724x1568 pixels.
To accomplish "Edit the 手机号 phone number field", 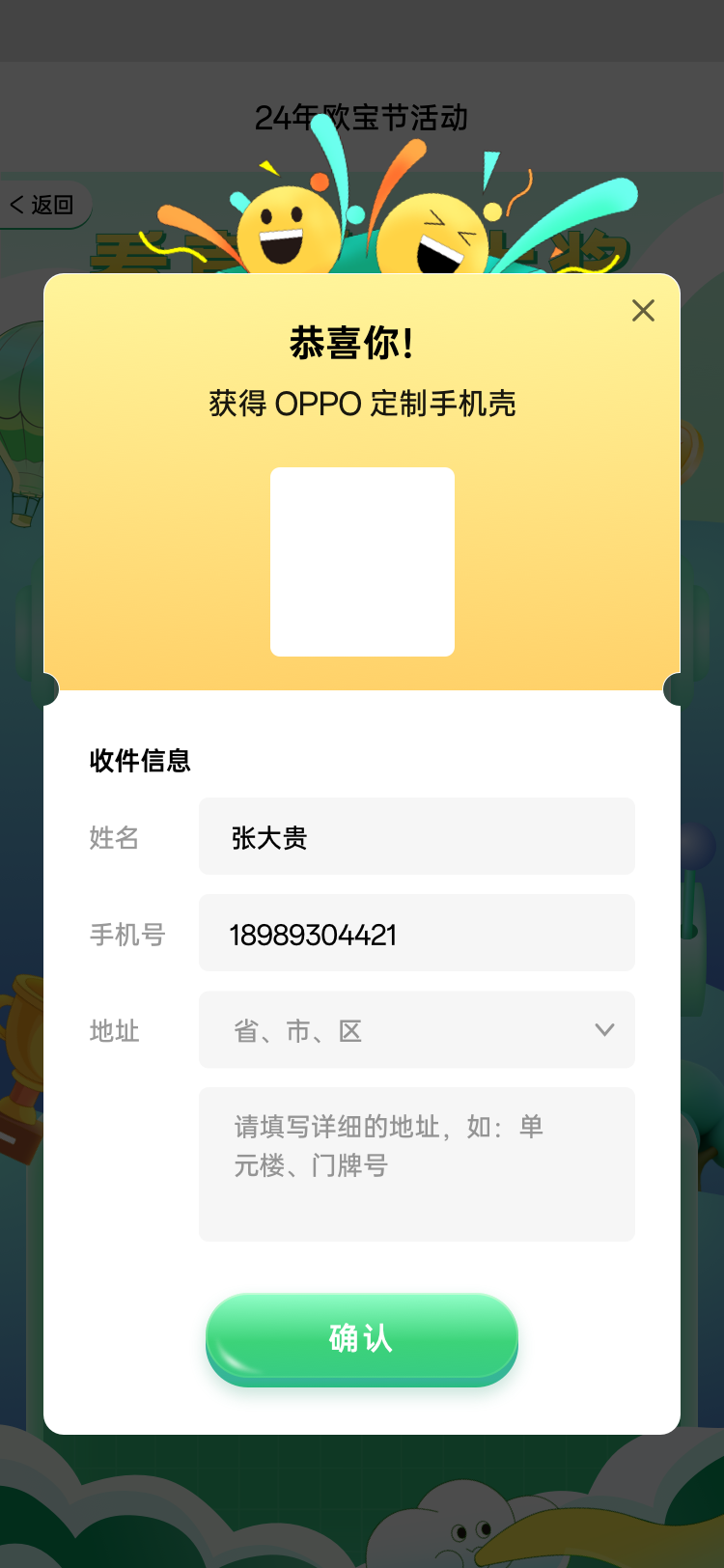I will (x=416, y=934).
